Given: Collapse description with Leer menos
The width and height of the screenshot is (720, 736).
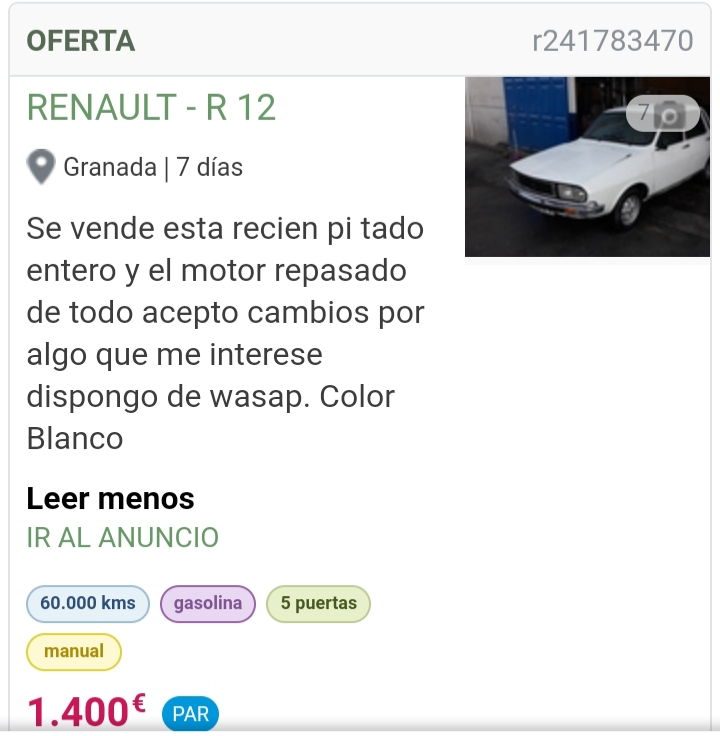Looking at the screenshot, I should coord(110,498).
